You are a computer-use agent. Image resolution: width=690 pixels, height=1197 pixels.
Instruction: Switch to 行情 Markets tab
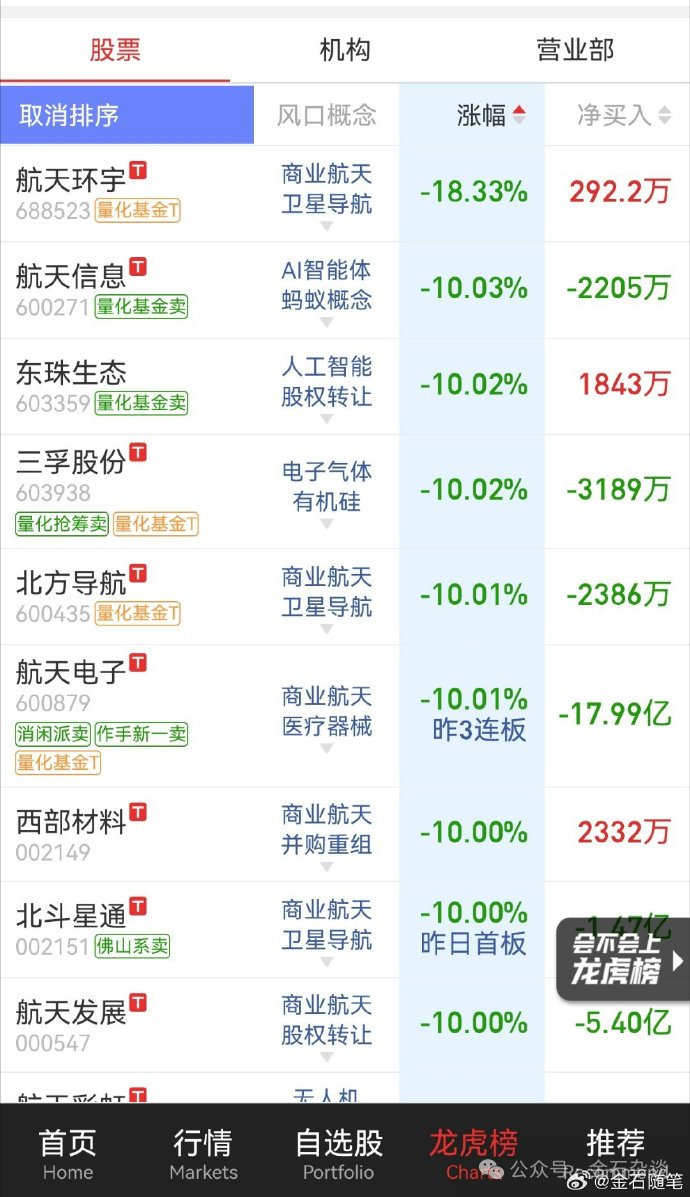(x=203, y=1153)
